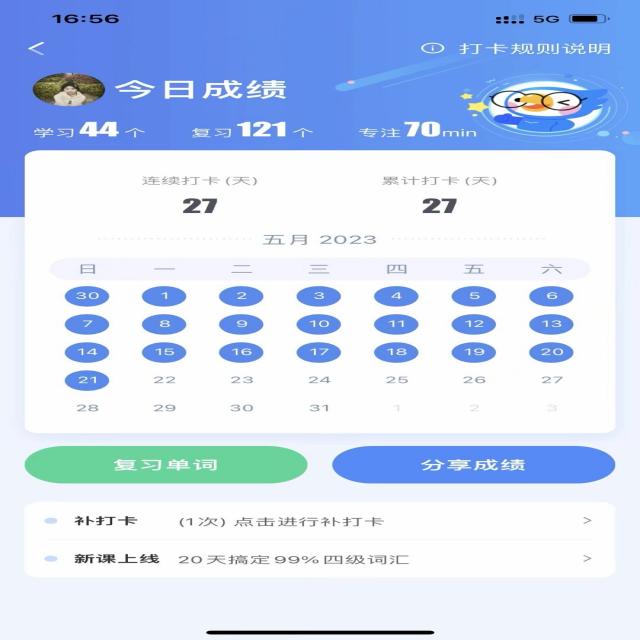Tap the 复习单词 review words button
Viewport: 640px width, 640px height.
[165, 465]
